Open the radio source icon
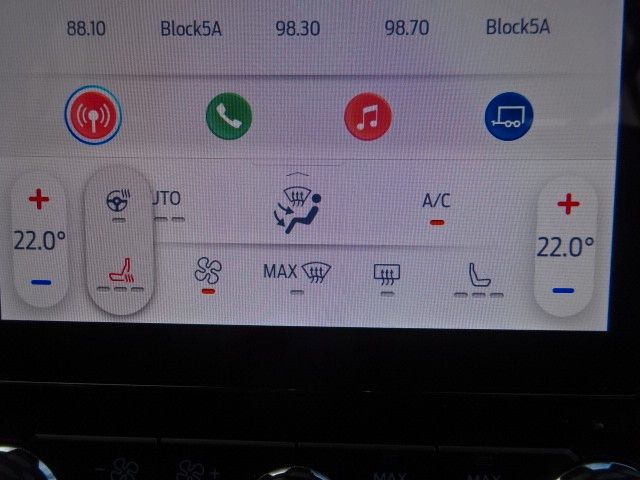This screenshot has width=640, height=480. tap(93, 116)
